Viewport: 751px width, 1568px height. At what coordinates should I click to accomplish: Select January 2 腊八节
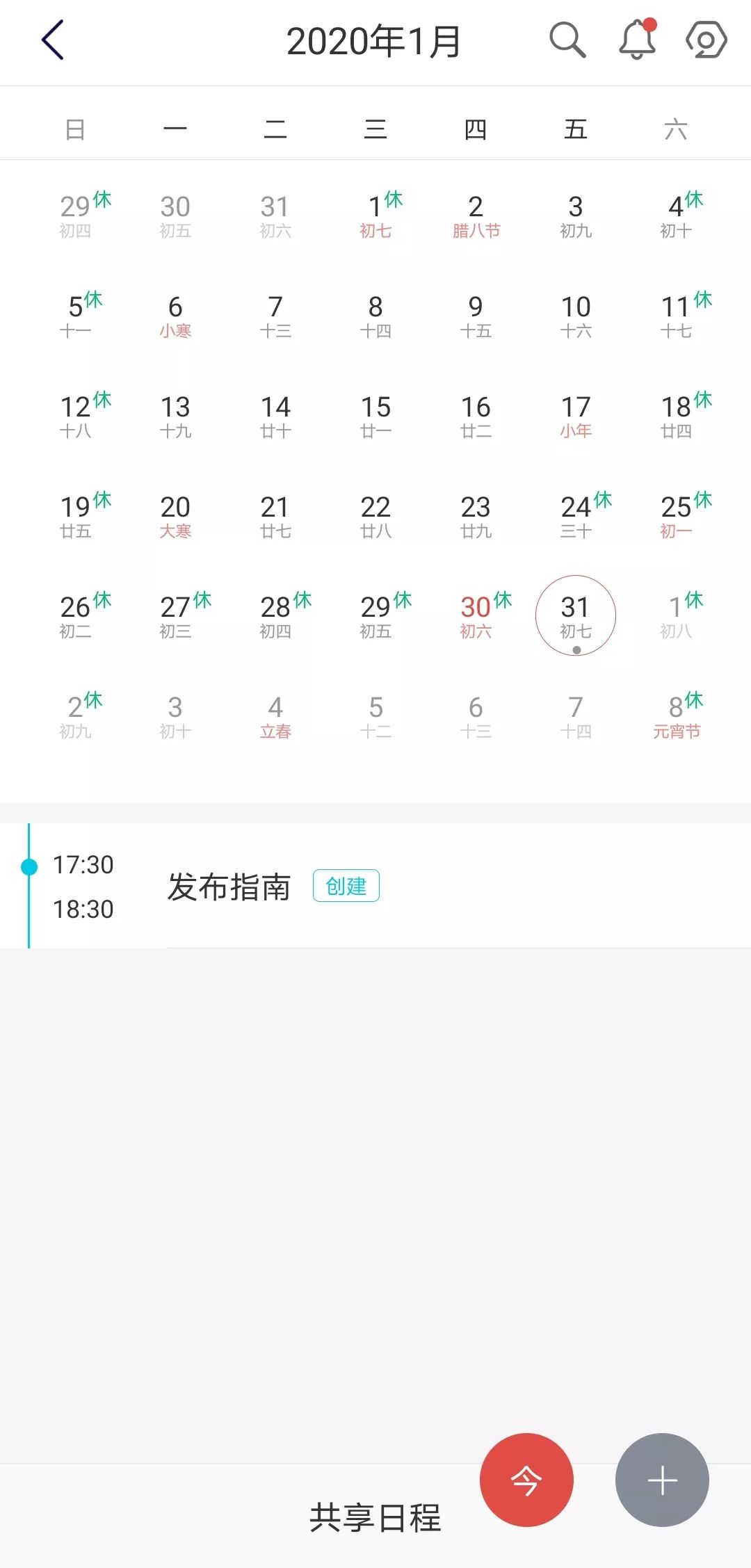(476, 216)
